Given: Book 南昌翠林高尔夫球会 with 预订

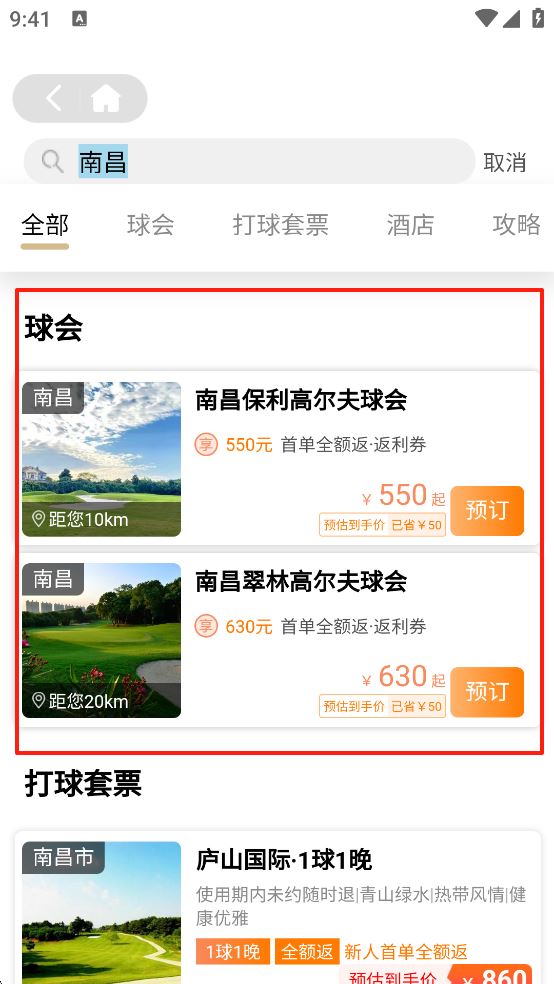Looking at the screenshot, I should (x=487, y=692).
